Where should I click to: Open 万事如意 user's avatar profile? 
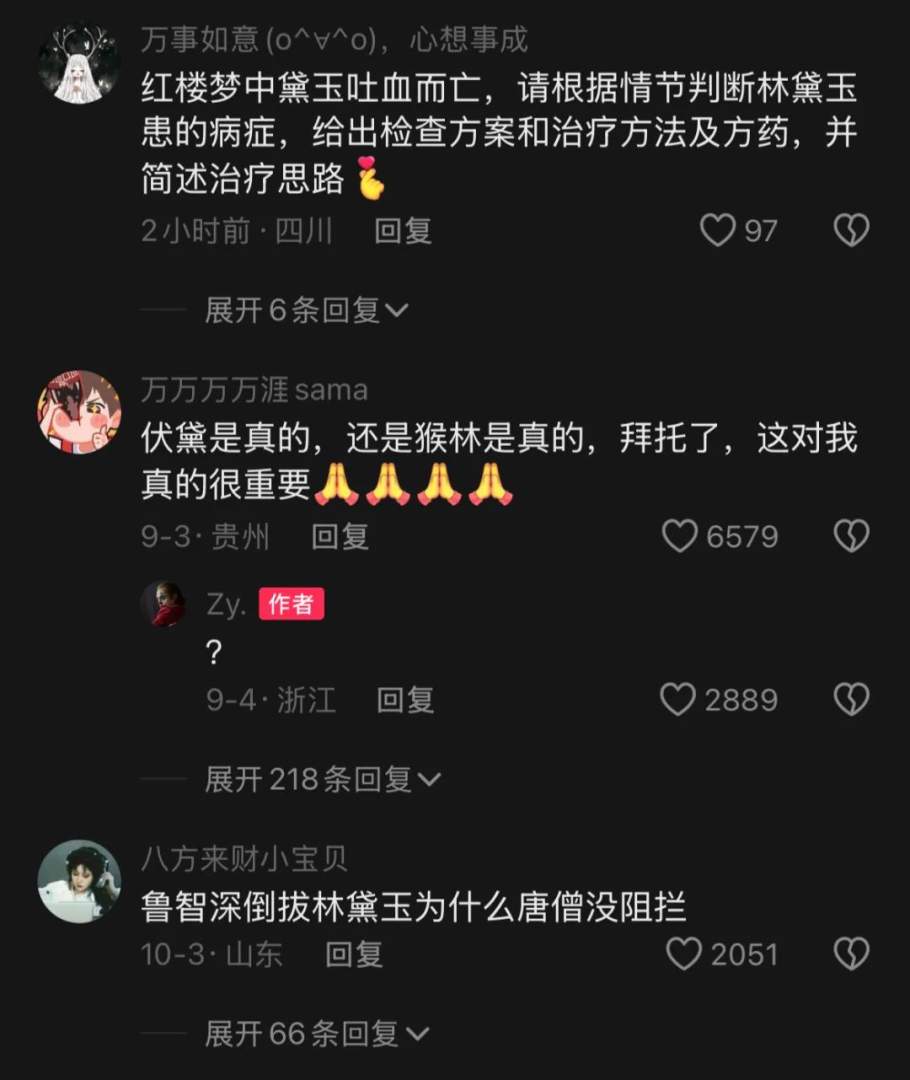pyautogui.click(x=79, y=64)
